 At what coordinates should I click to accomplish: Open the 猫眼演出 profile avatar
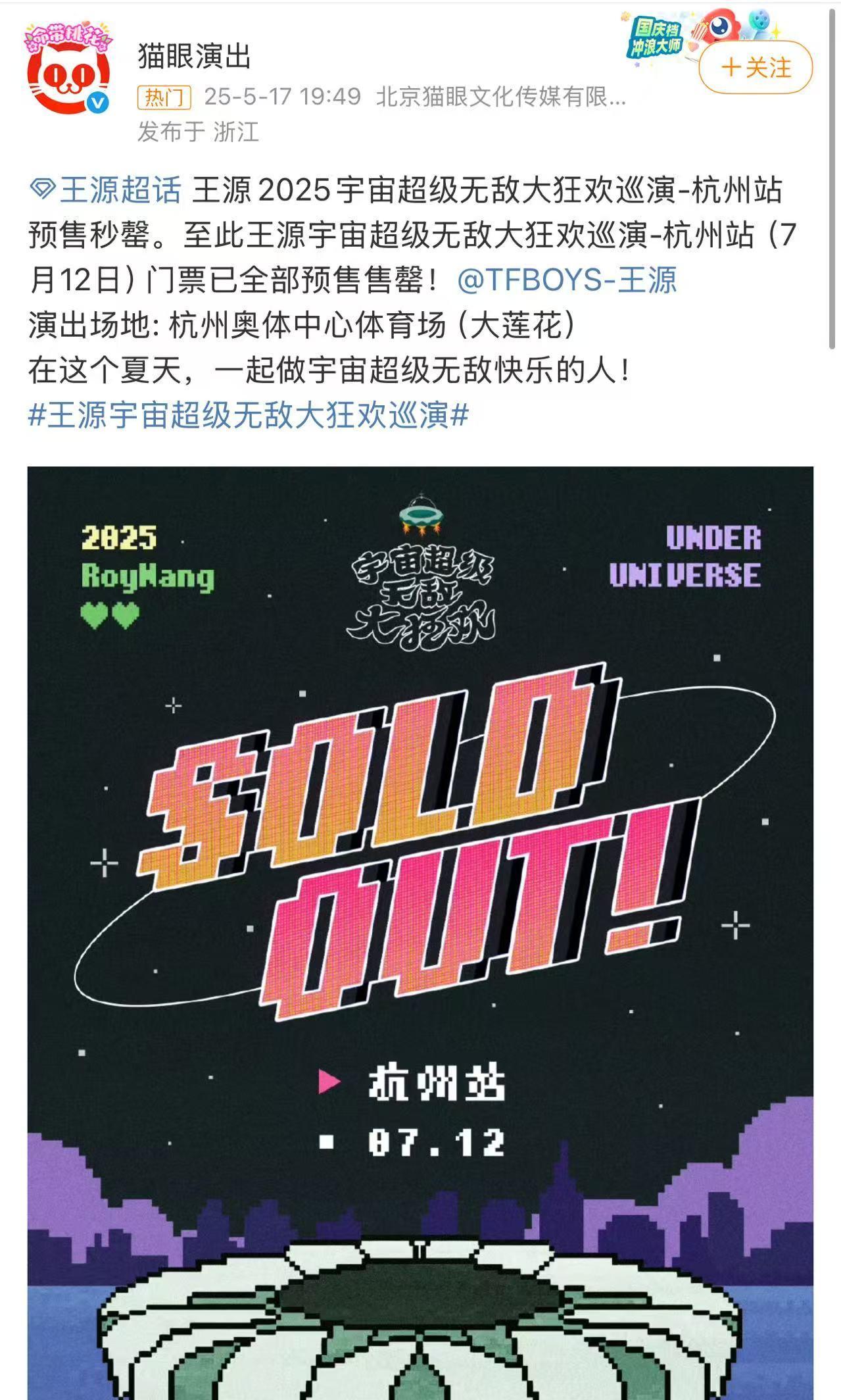click(68, 70)
